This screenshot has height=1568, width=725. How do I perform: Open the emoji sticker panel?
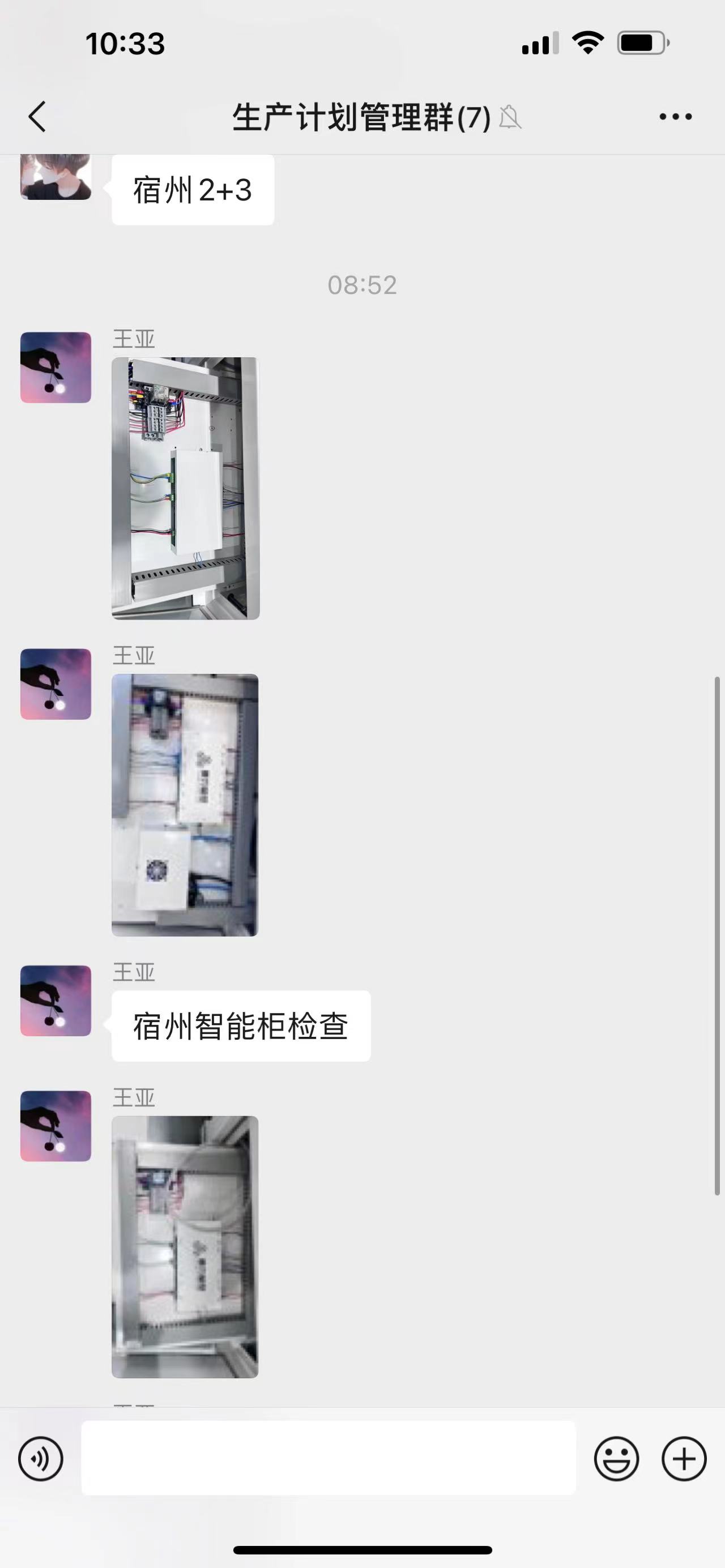(x=616, y=1459)
